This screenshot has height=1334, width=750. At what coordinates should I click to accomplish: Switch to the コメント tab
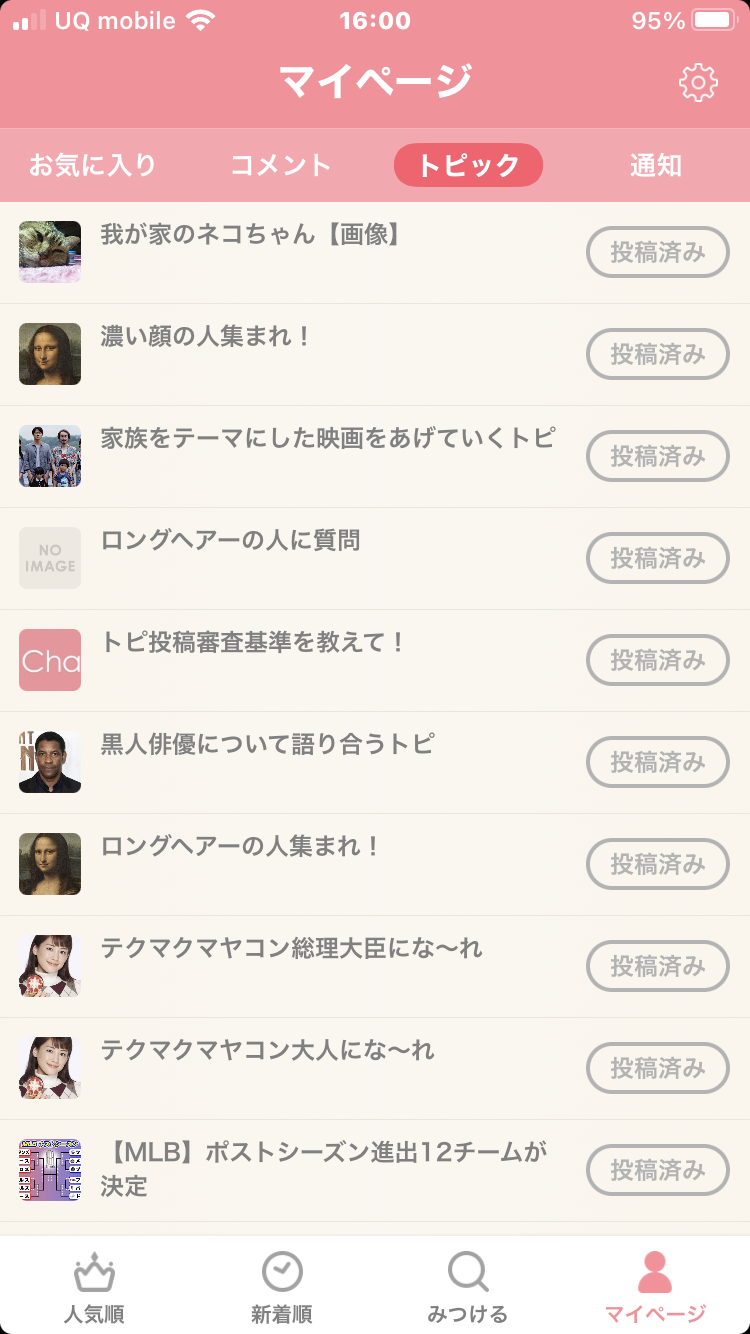coord(281,165)
